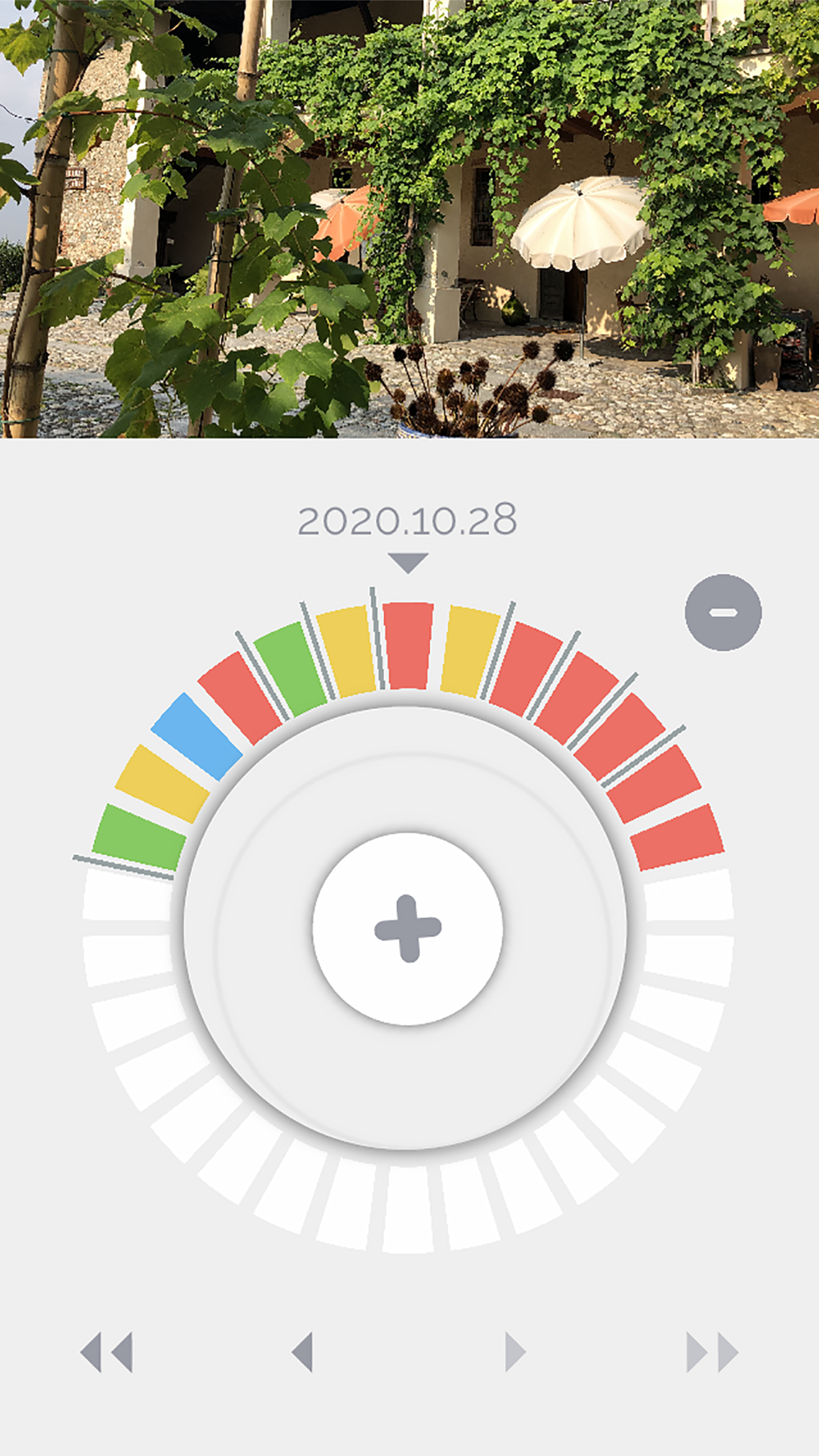Select the red segment under the date pointer

[x=408, y=645]
